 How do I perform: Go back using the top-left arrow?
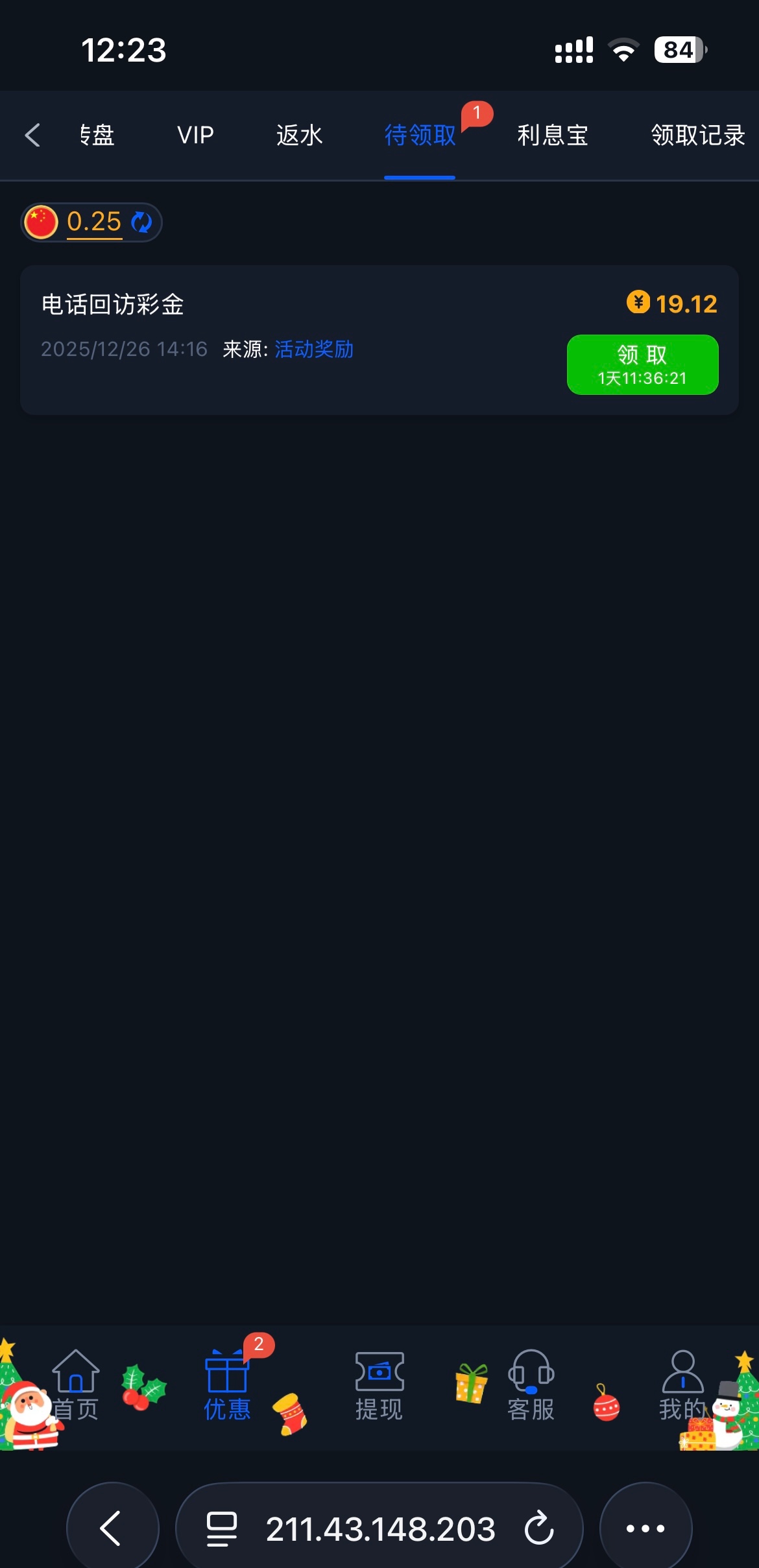pos(32,135)
